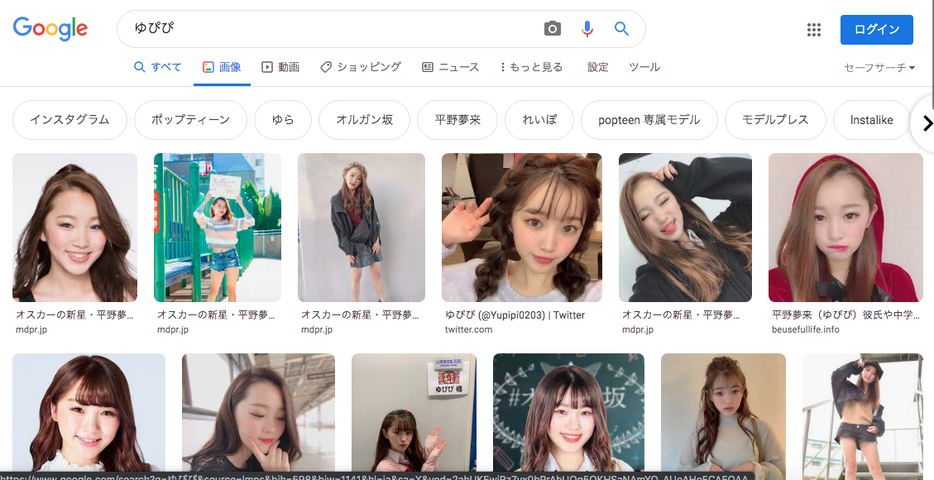This screenshot has height=480, width=934.
Task: Switch to the すべて tab
Action: point(157,67)
